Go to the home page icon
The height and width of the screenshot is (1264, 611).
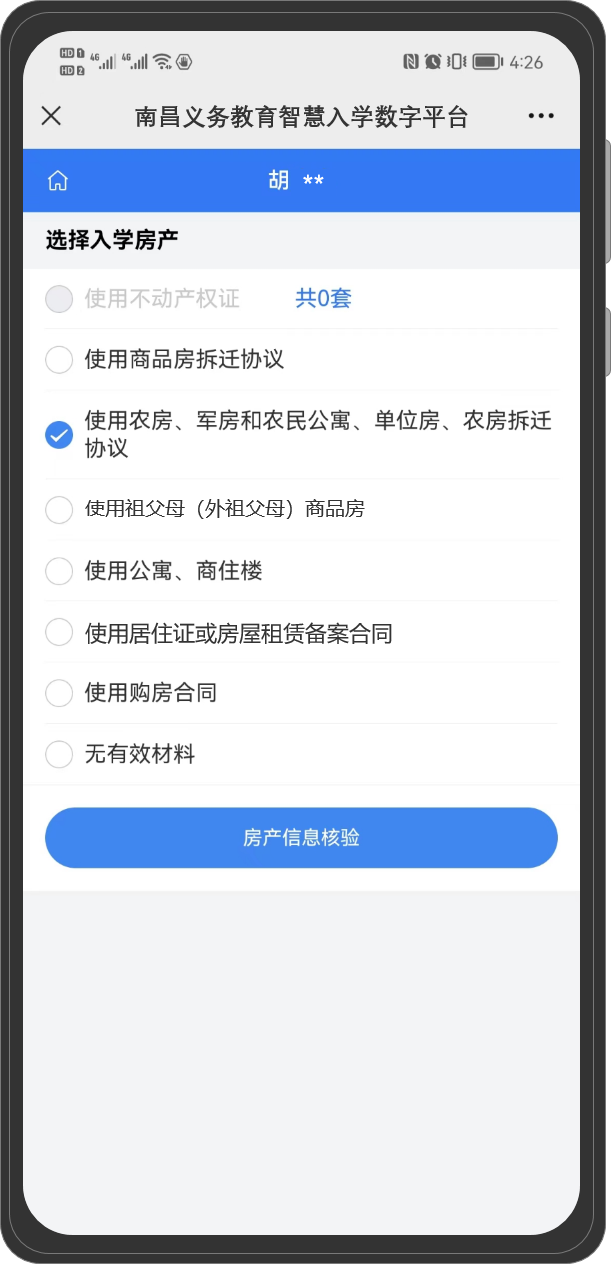[x=58, y=181]
